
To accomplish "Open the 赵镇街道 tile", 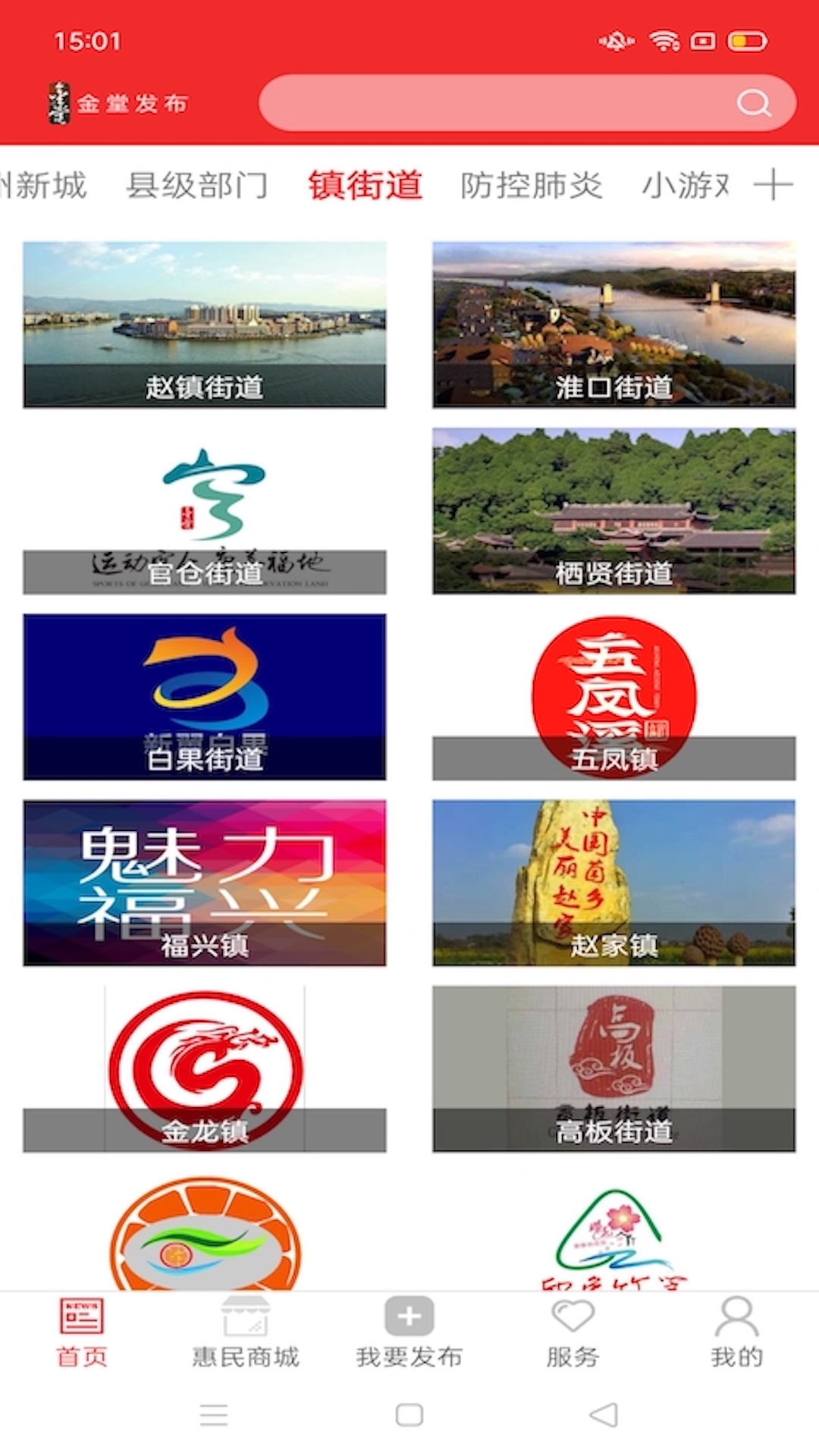I will coord(205,325).
